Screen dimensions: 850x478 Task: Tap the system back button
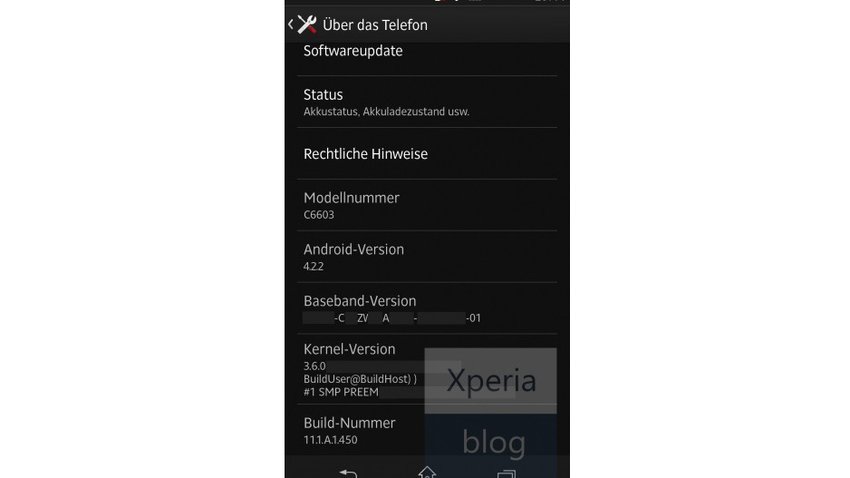(348, 471)
